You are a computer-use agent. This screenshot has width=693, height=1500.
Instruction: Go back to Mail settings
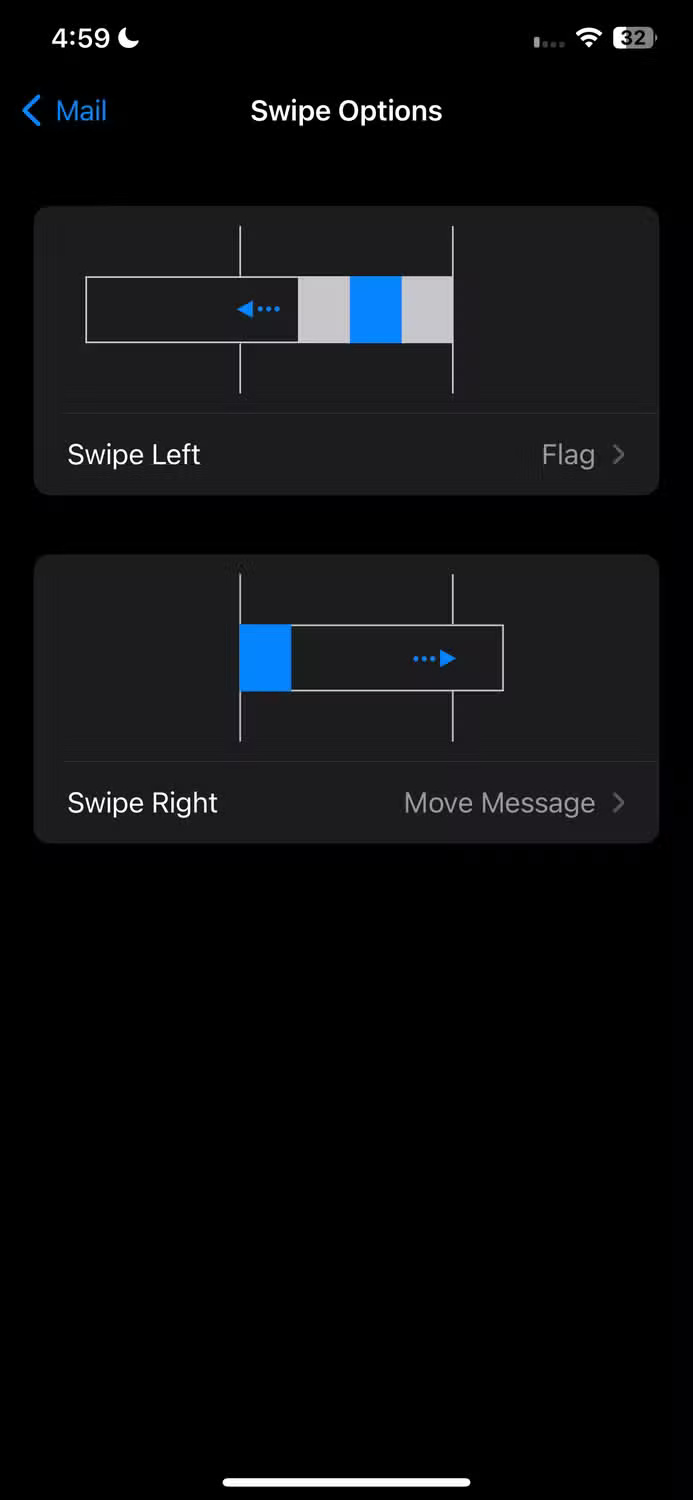[x=65, y=111]
